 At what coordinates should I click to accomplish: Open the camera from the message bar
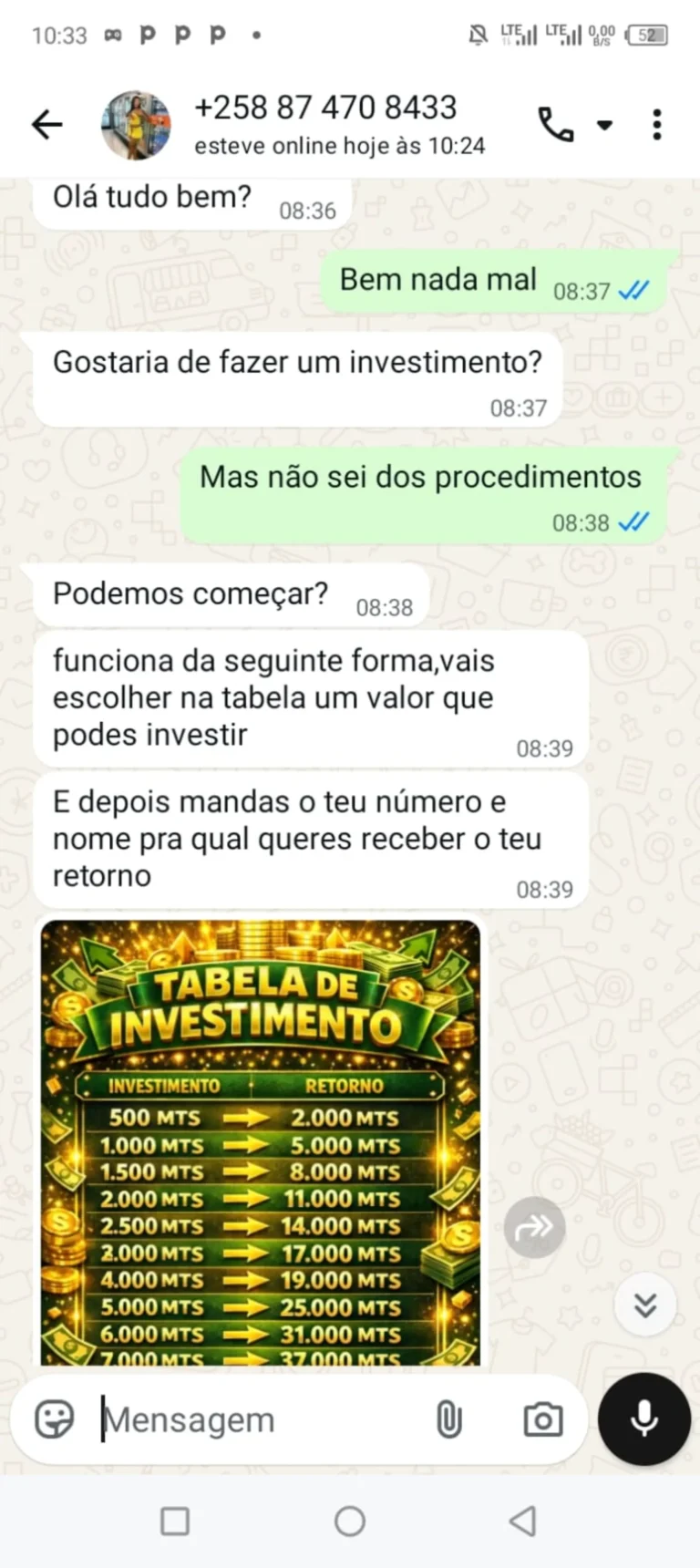pyautogui.click(x=541, y=1418)
